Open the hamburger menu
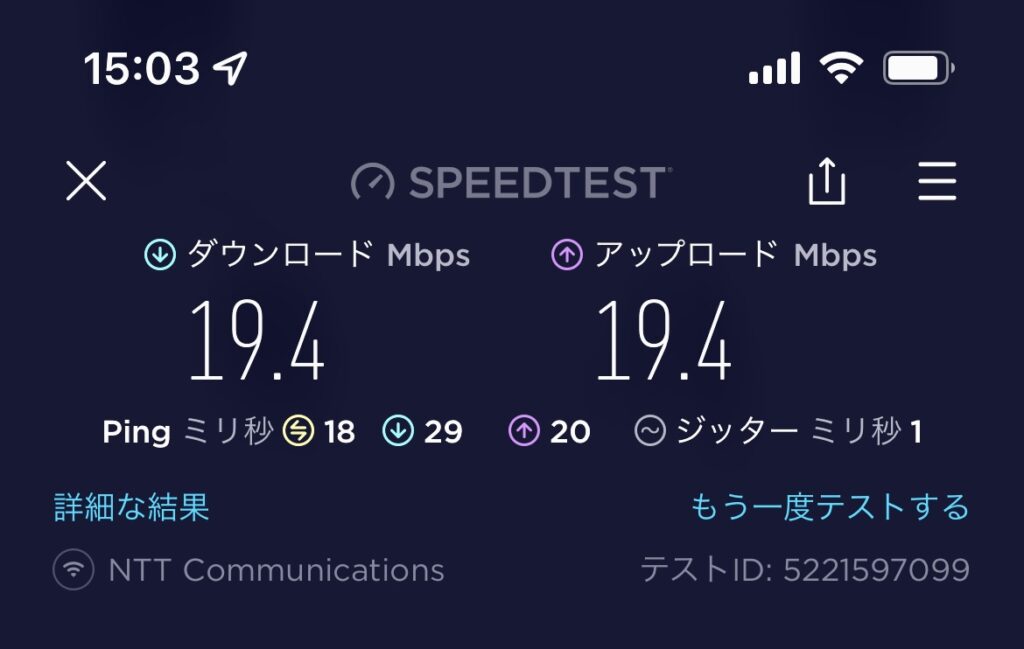1024x649 pixels. pyautogui.click(x=937, y=182)
